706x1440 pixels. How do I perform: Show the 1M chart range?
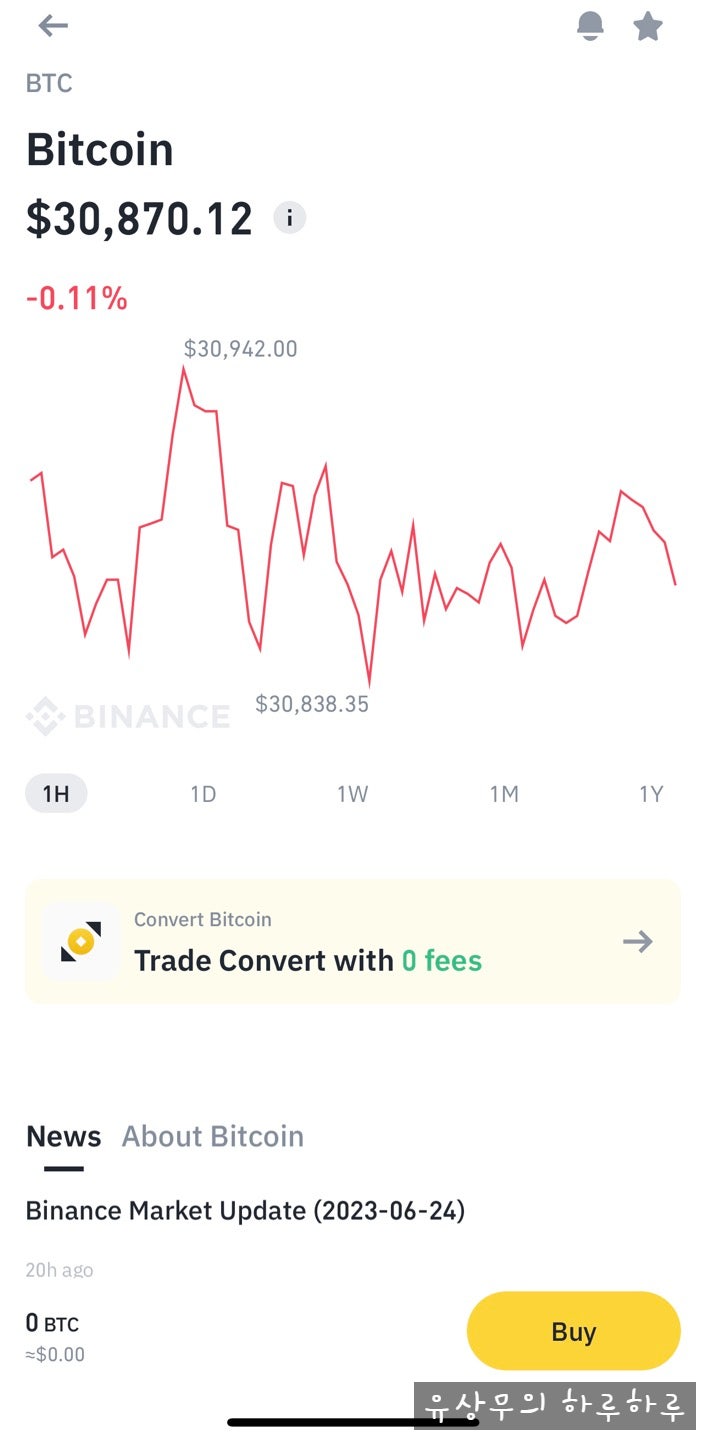(504, 794)
